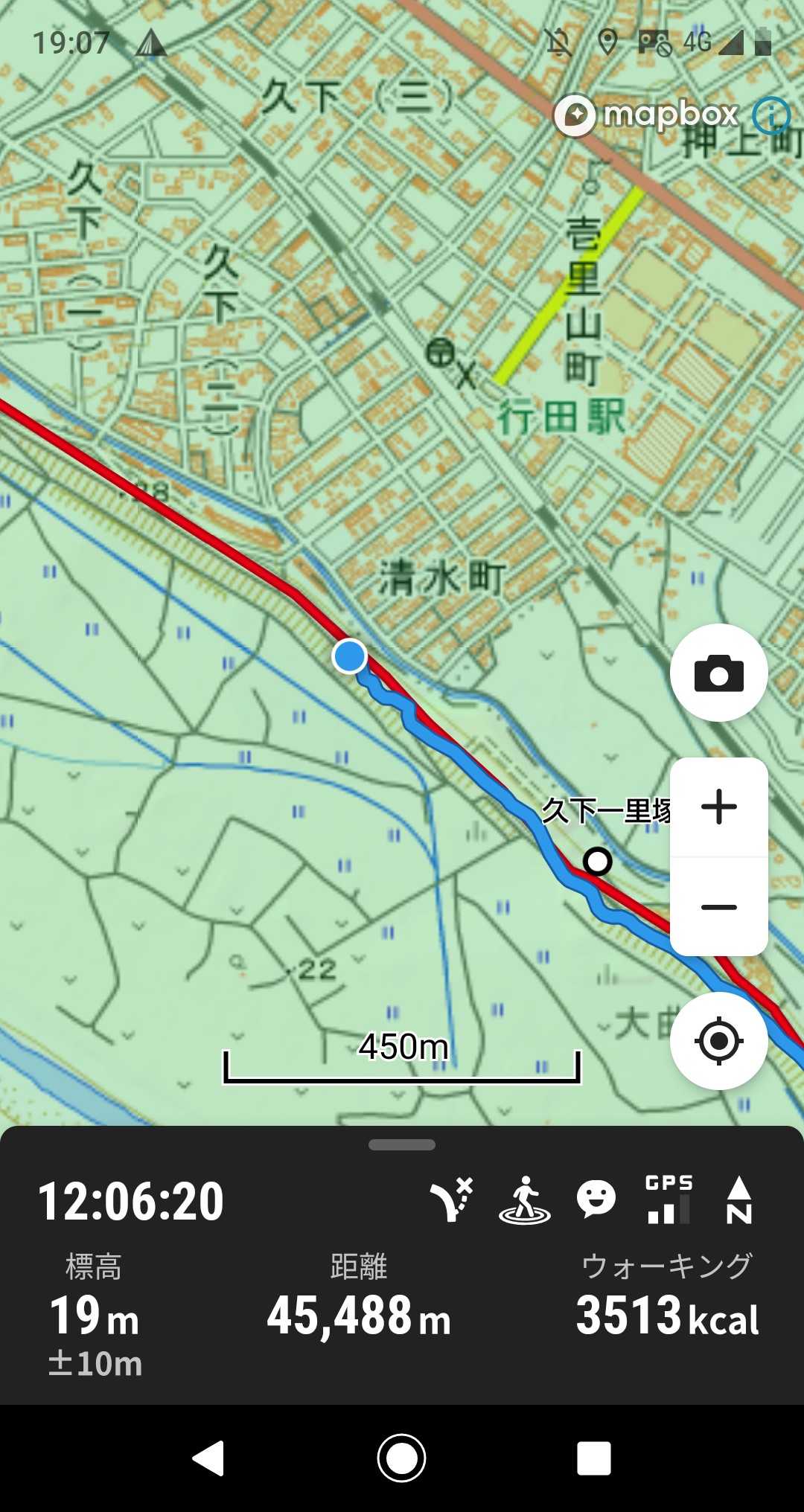Open the walking activity type icon
This screenshot has width=804, height=1512.
tap(524, 1199)
